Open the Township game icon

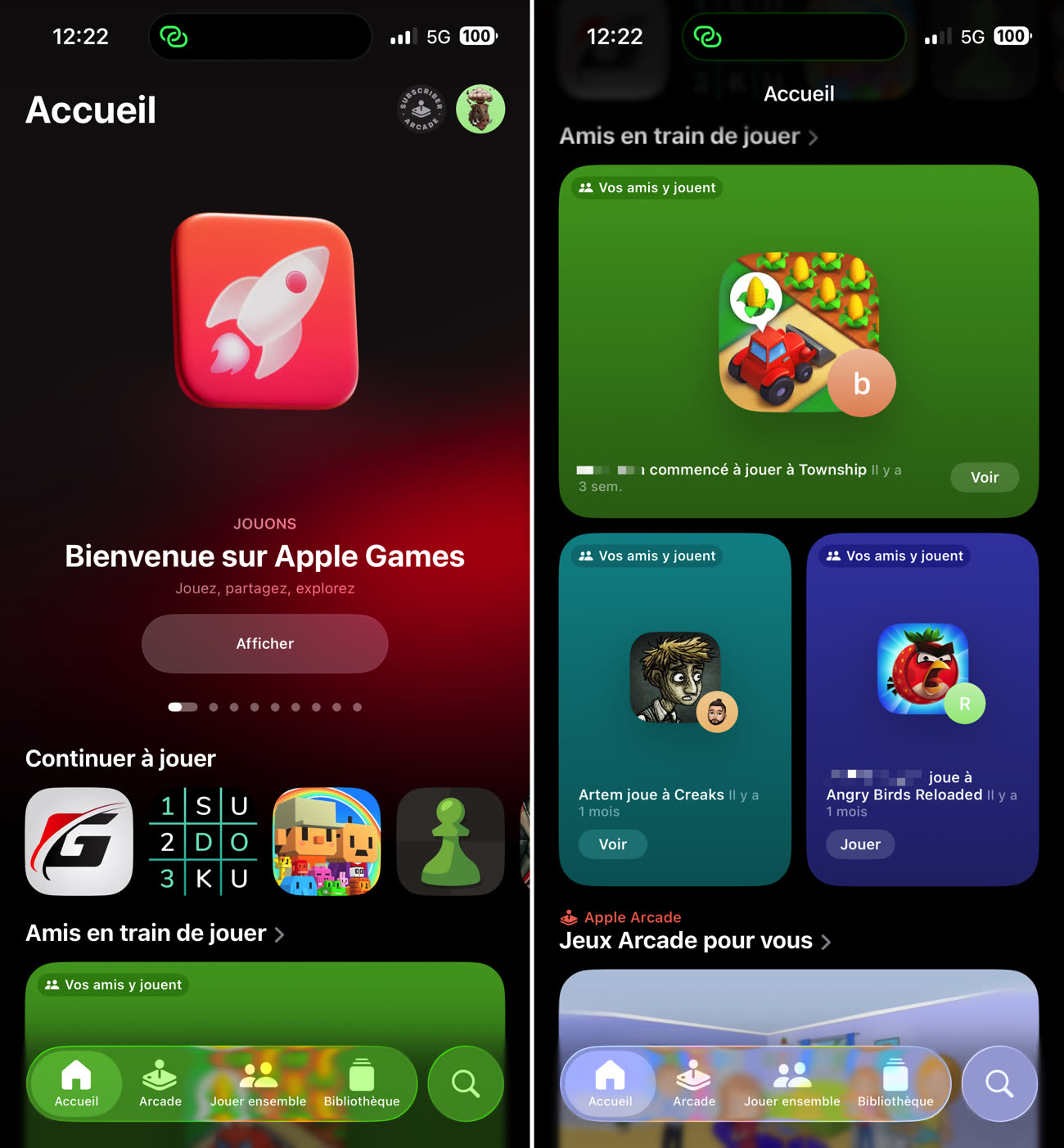(x=798, y=332)
